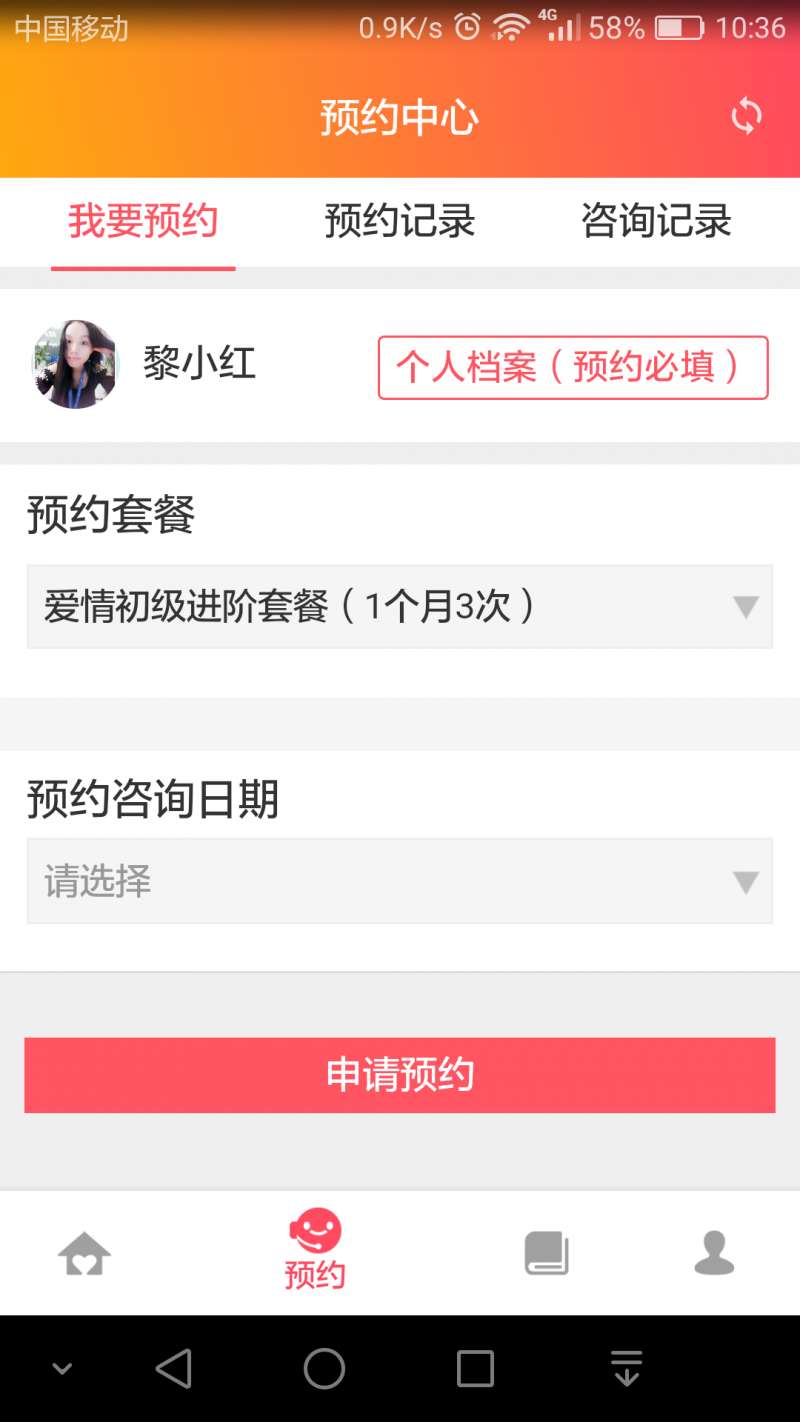Tap the 预约 tab in bottom bar
Viewport: 800px width, 1422px height.
click(315, 1250)
